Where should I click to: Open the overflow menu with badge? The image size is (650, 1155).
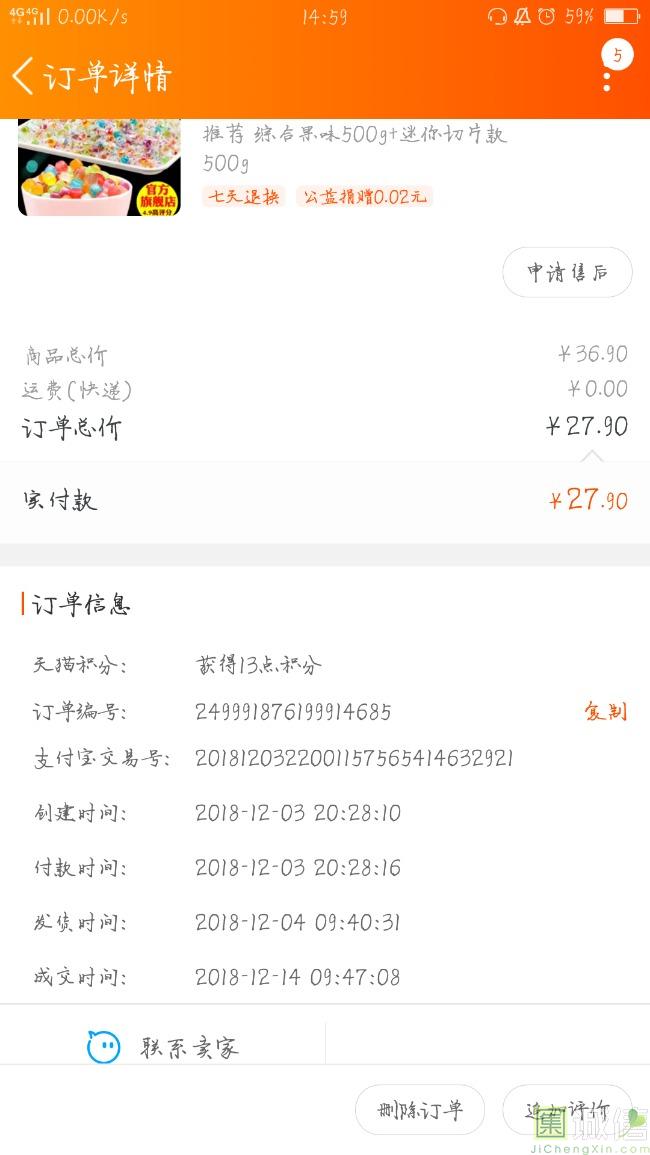(608, 68)
